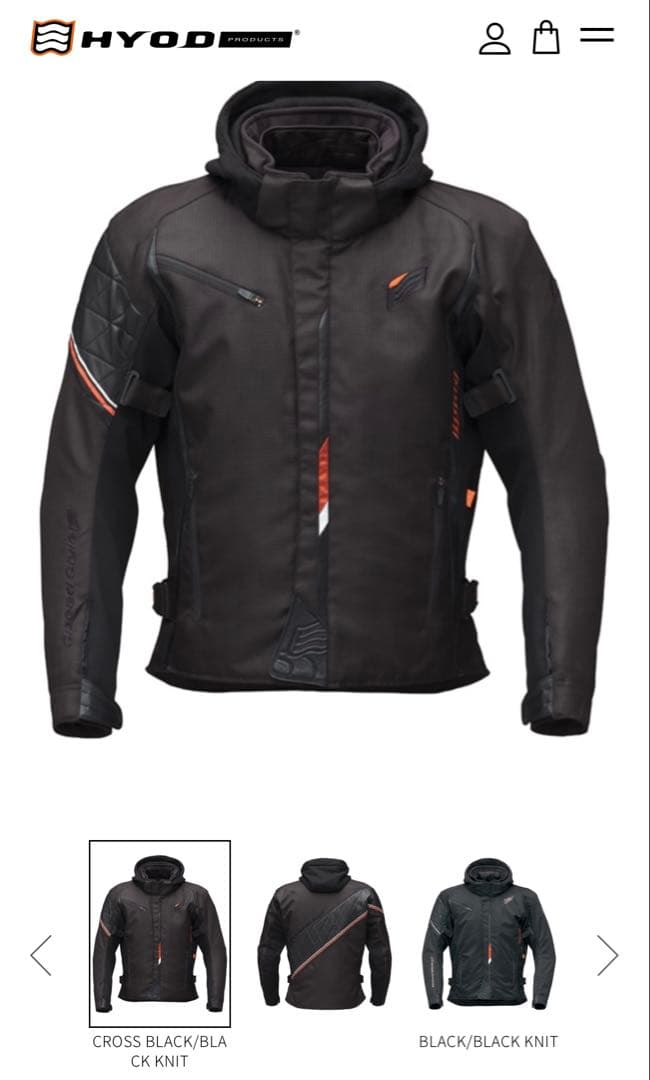Enlarge the main jacket product image
The width and height of the screenshot is (650, 1080).
pos(324,410)
